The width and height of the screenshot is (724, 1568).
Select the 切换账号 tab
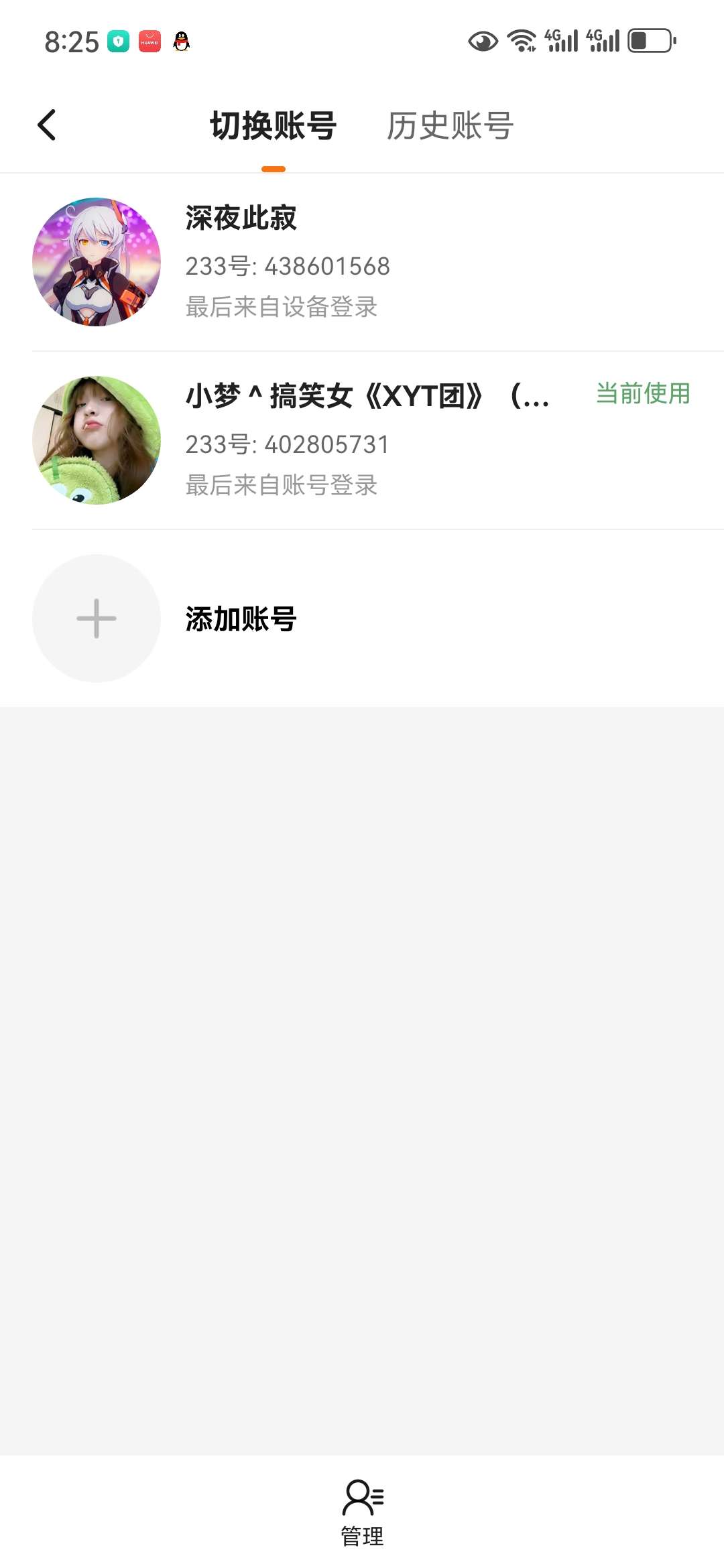[273, 126]
